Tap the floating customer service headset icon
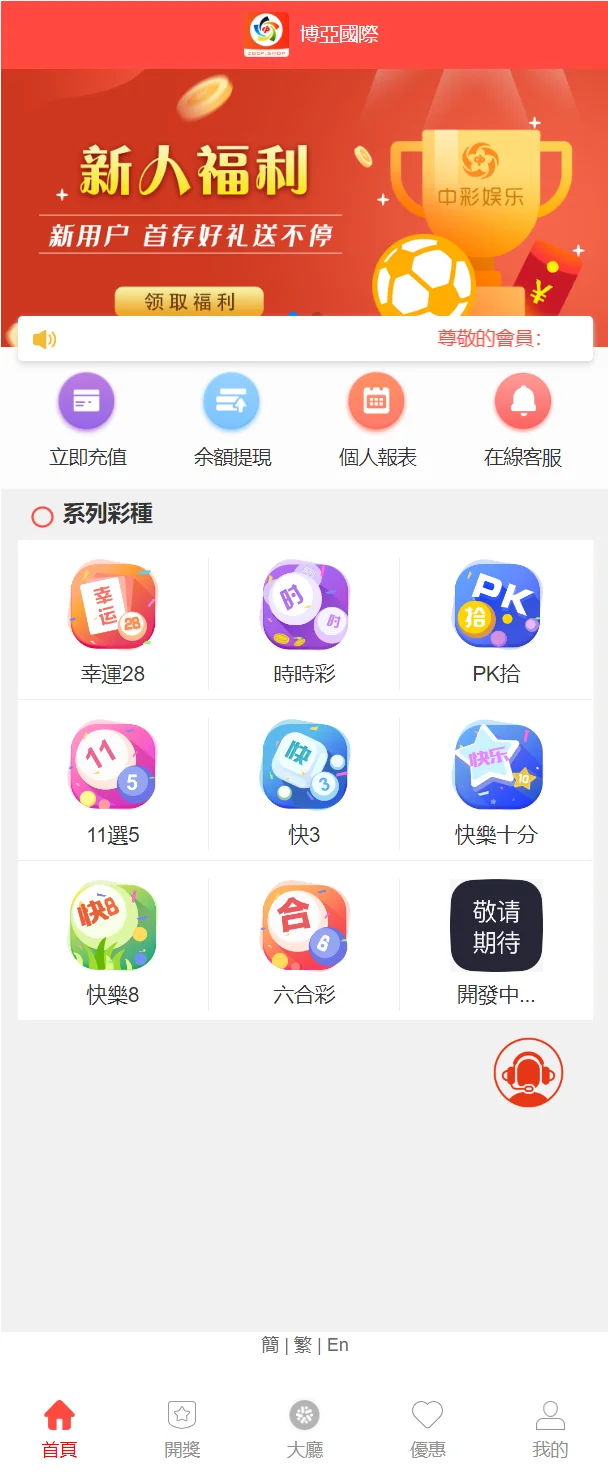608x1472 pixels. tap(528, 1073)
